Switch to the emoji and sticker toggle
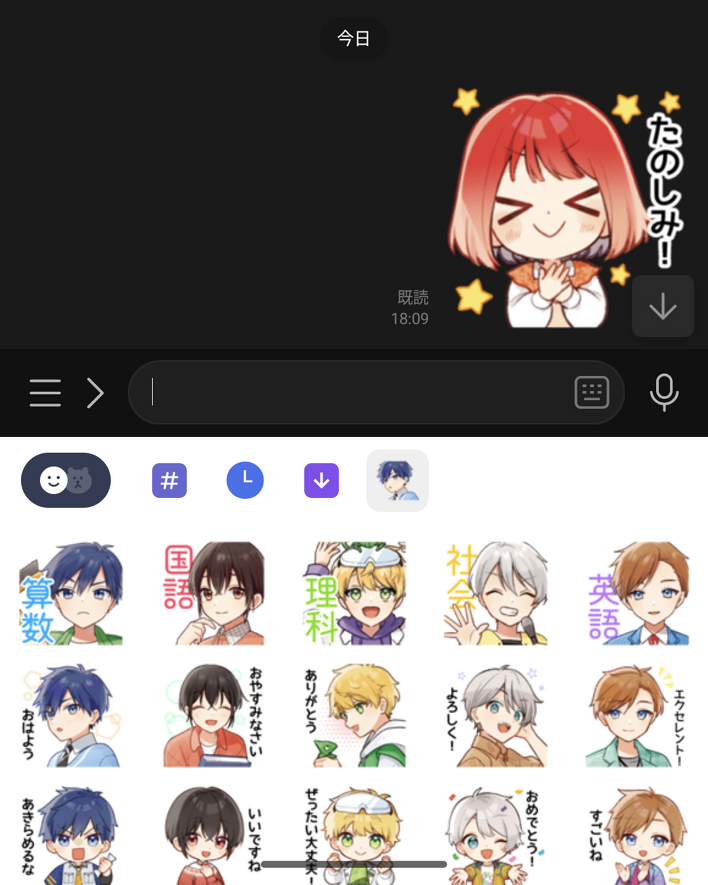 click(66, 481)
